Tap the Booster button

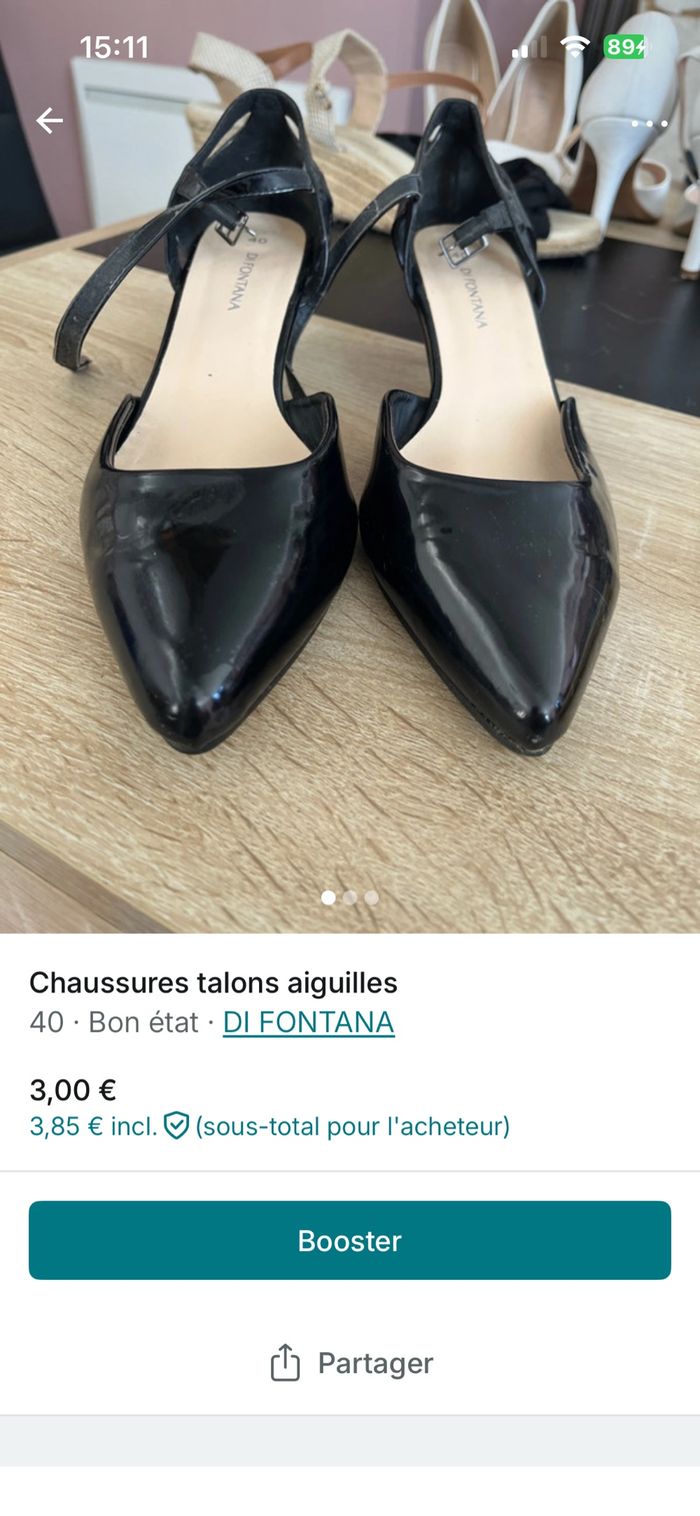point(350,1240)
